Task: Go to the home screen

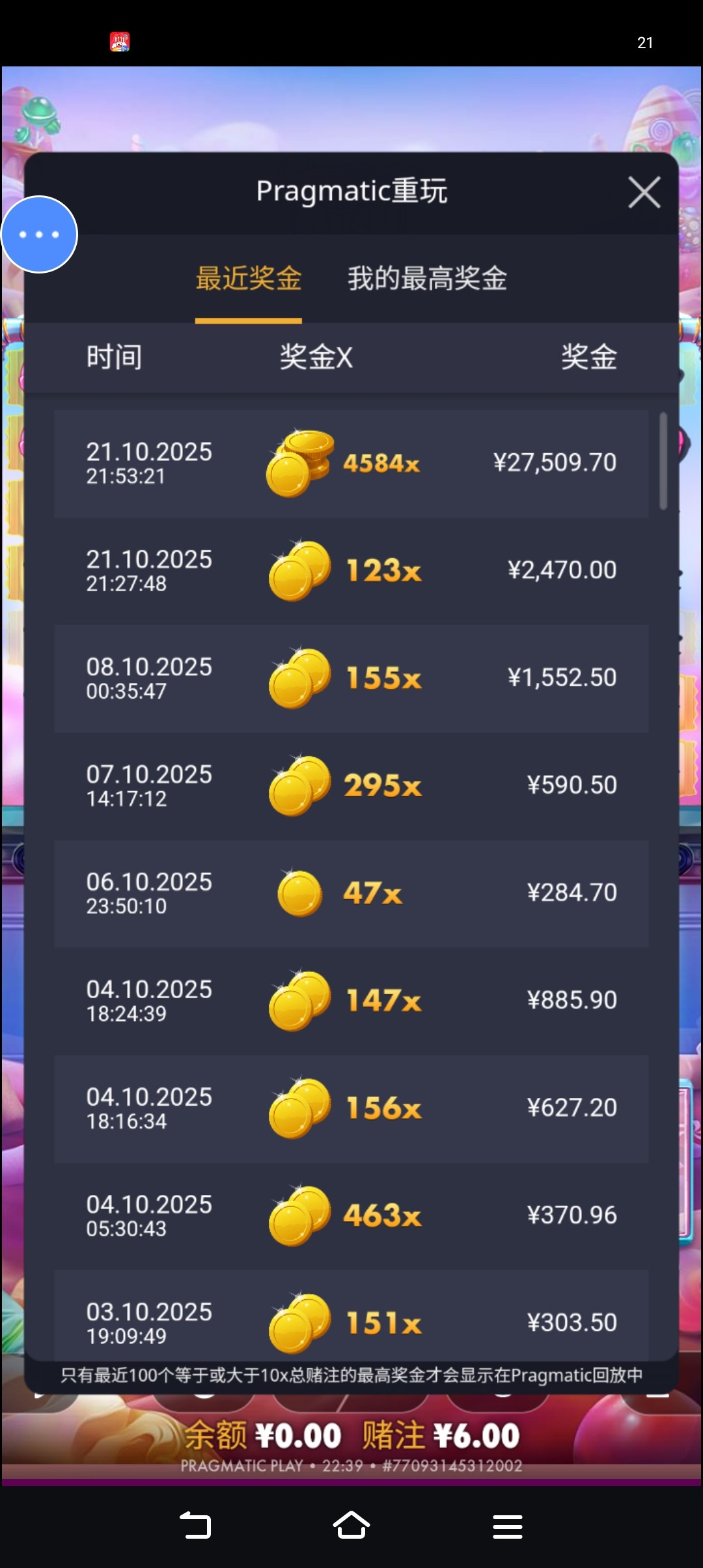Action: pyautogui.click(x=351, y=1526)
